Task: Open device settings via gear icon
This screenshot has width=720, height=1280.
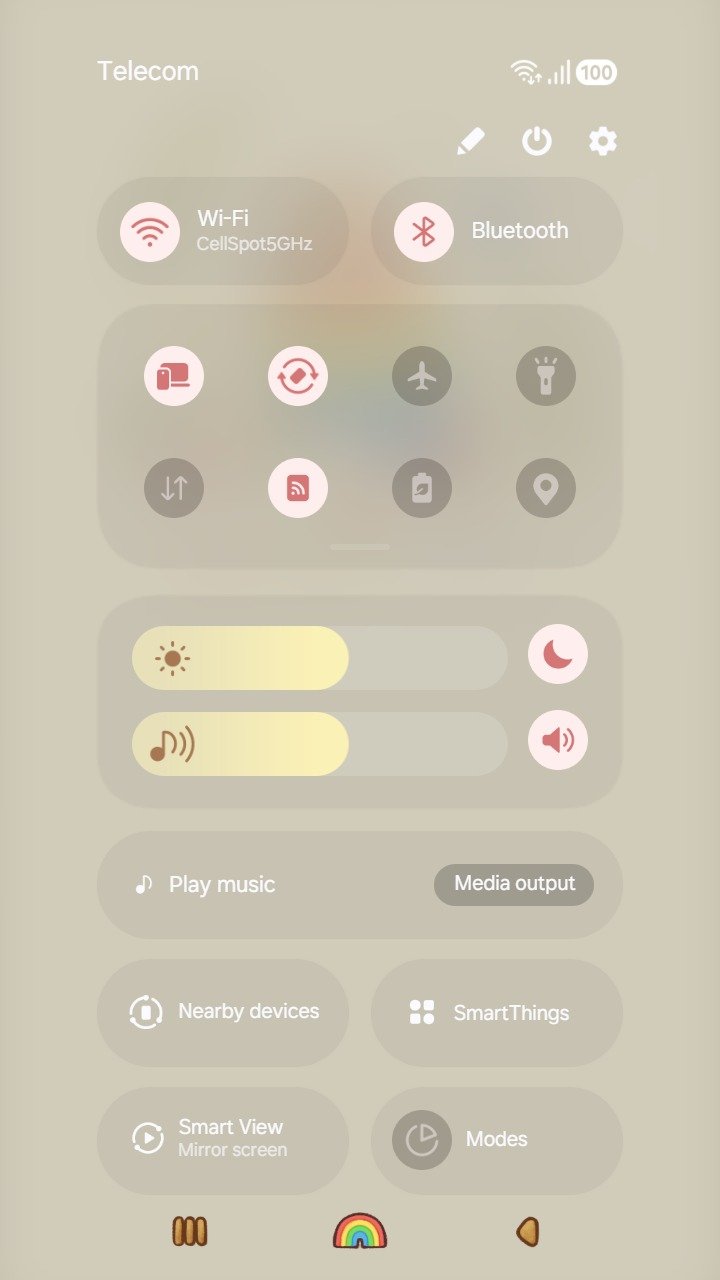Action: click(x=602, y=142)
